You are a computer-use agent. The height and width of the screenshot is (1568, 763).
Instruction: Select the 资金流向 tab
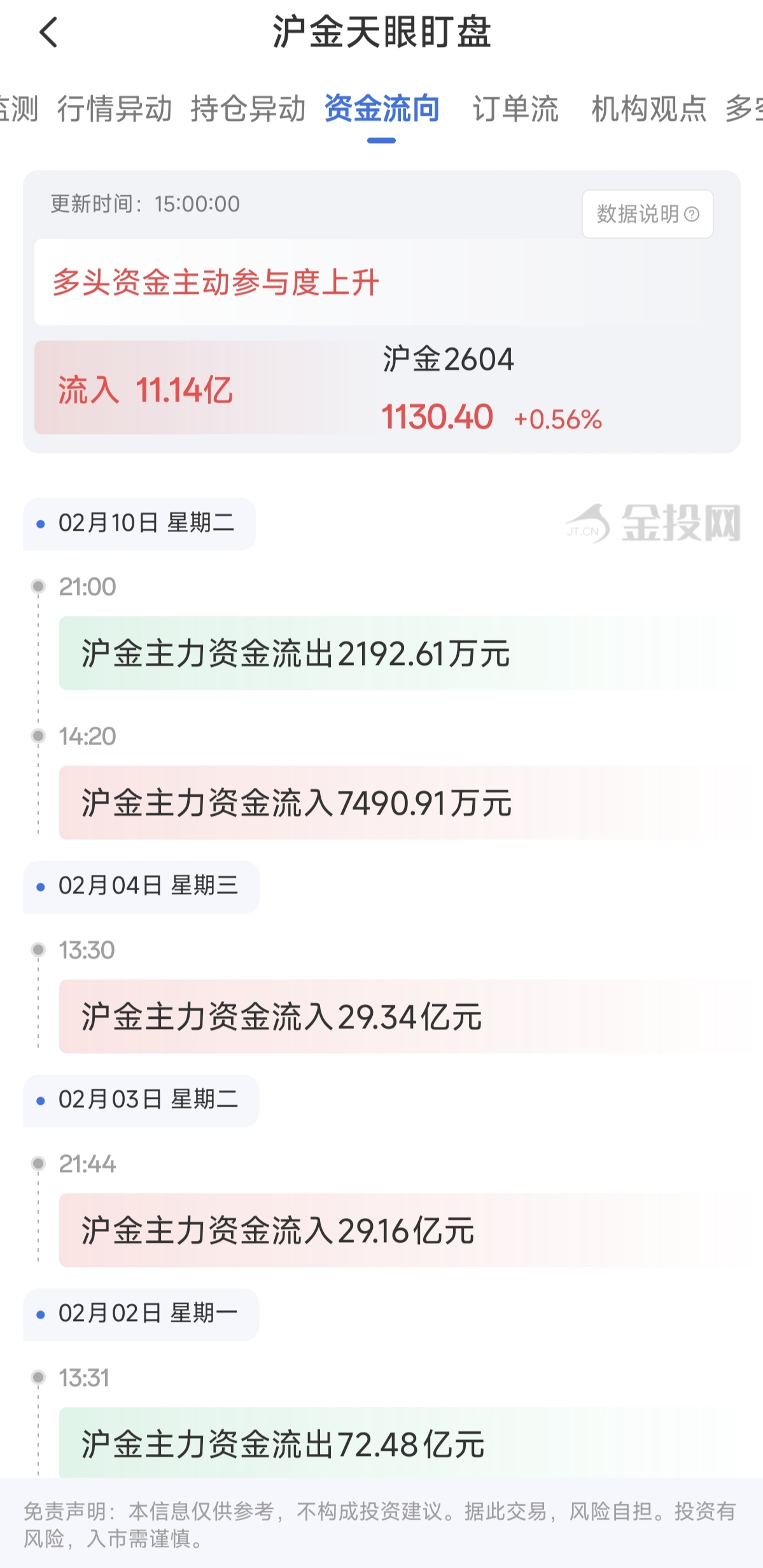pyautogui.click(x=382, y=108)
